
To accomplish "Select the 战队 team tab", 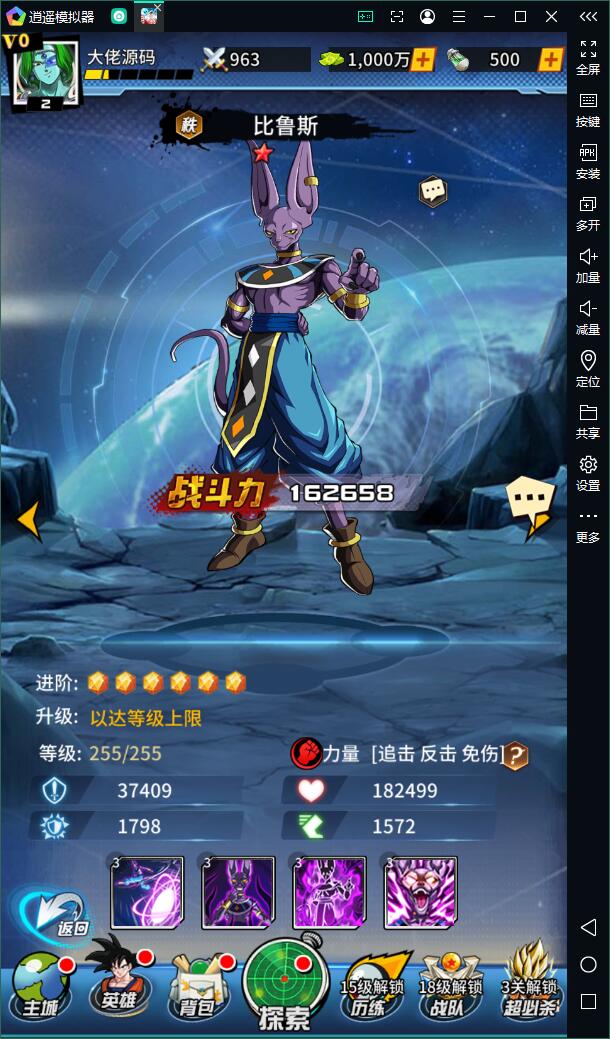I will [x=450, y=988].
